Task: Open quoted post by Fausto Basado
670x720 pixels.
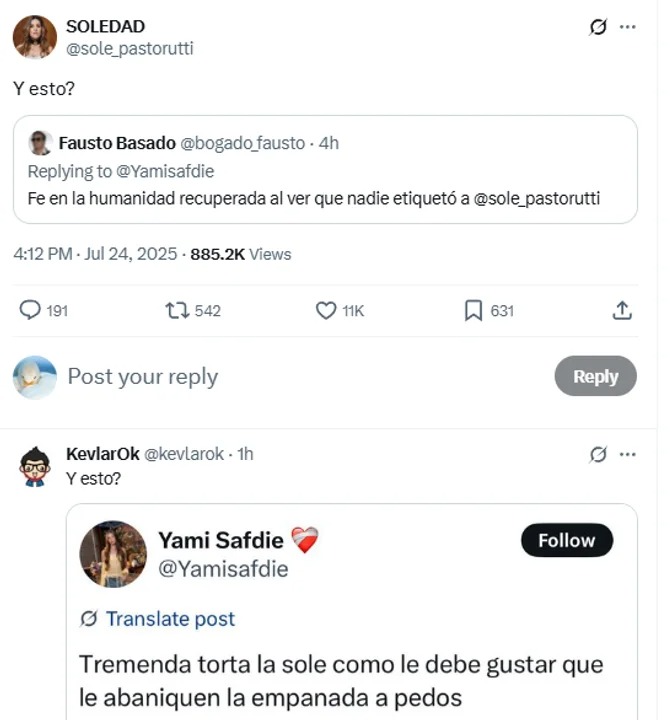Action: [x=330, y=170]
